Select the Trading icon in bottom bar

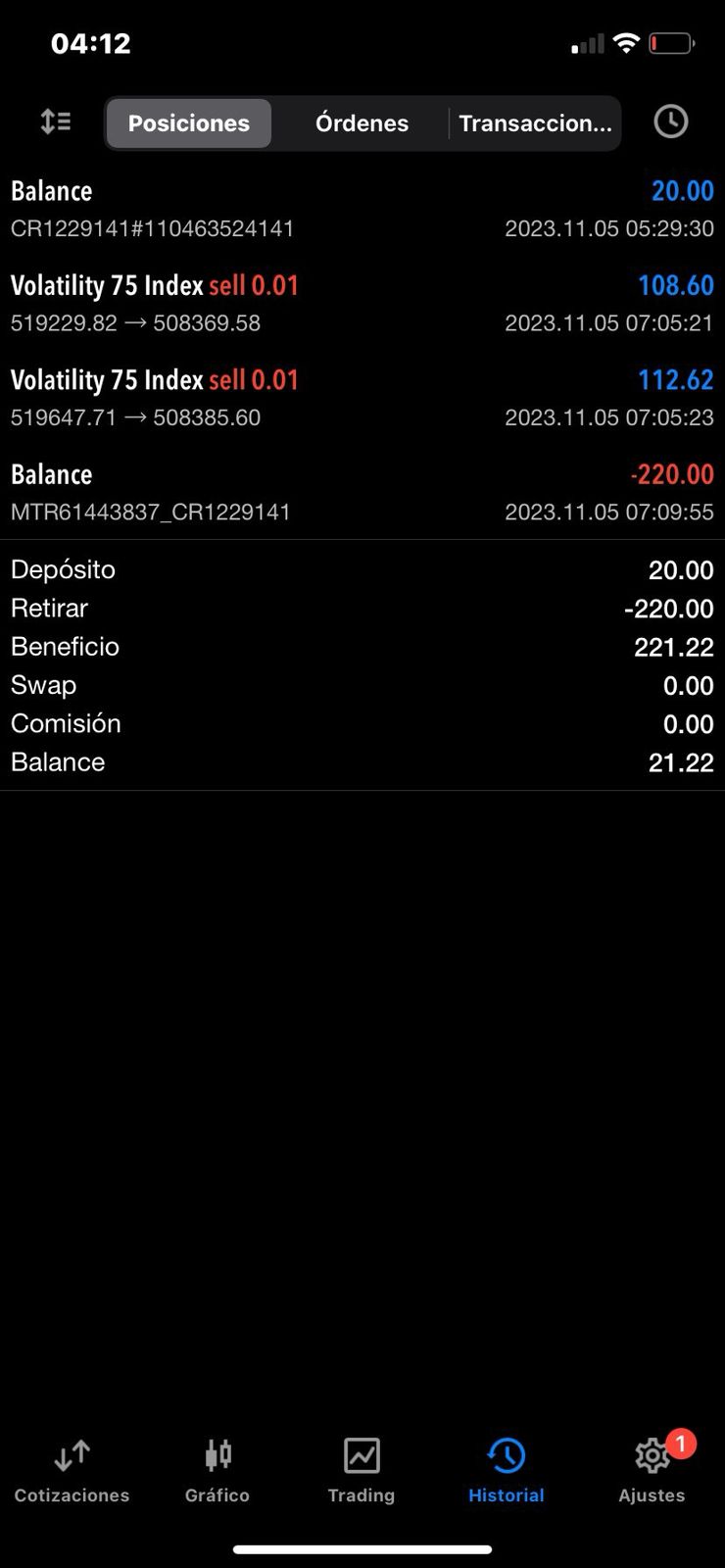[362, 1468]
